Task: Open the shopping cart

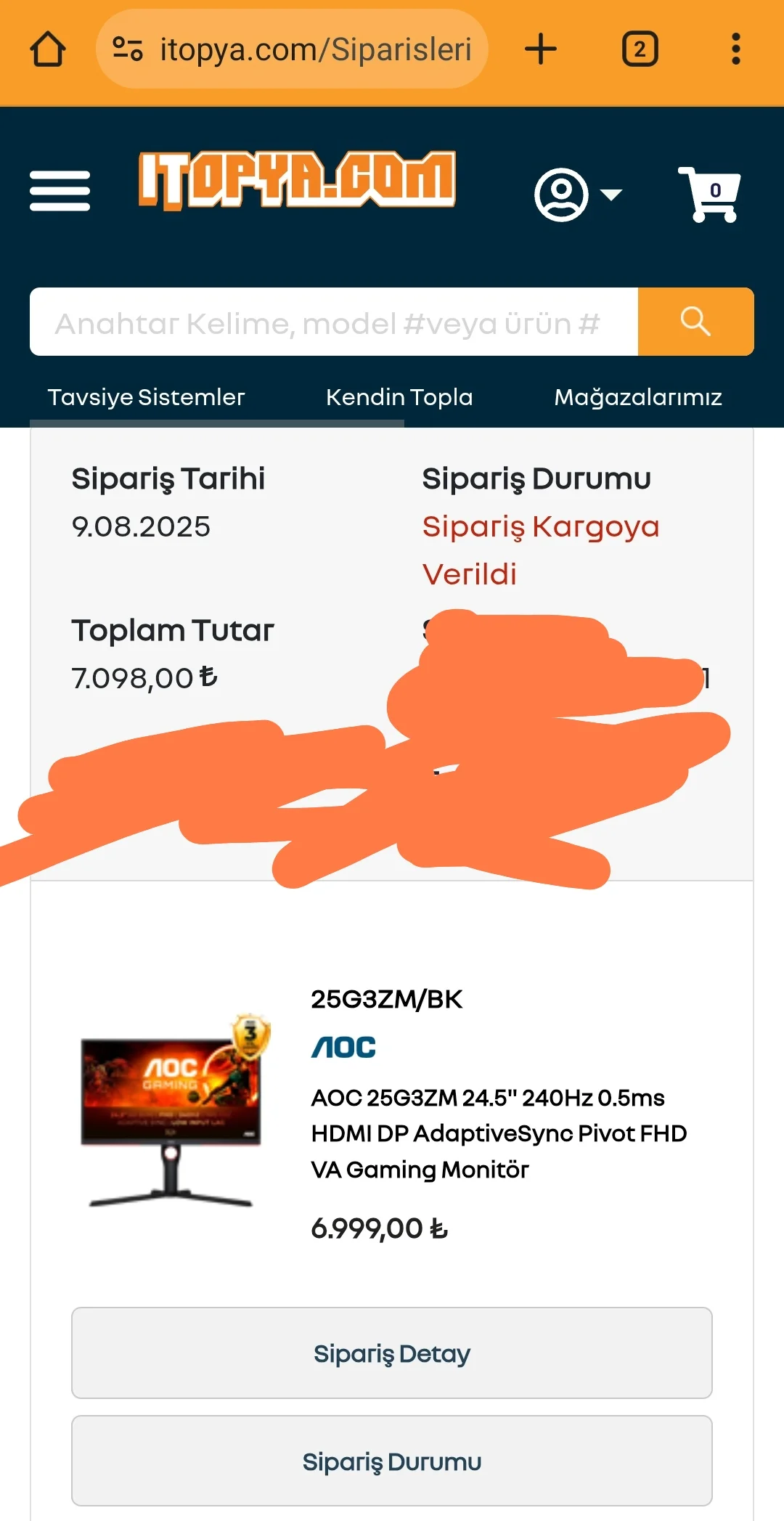Action: click(709, 194)
